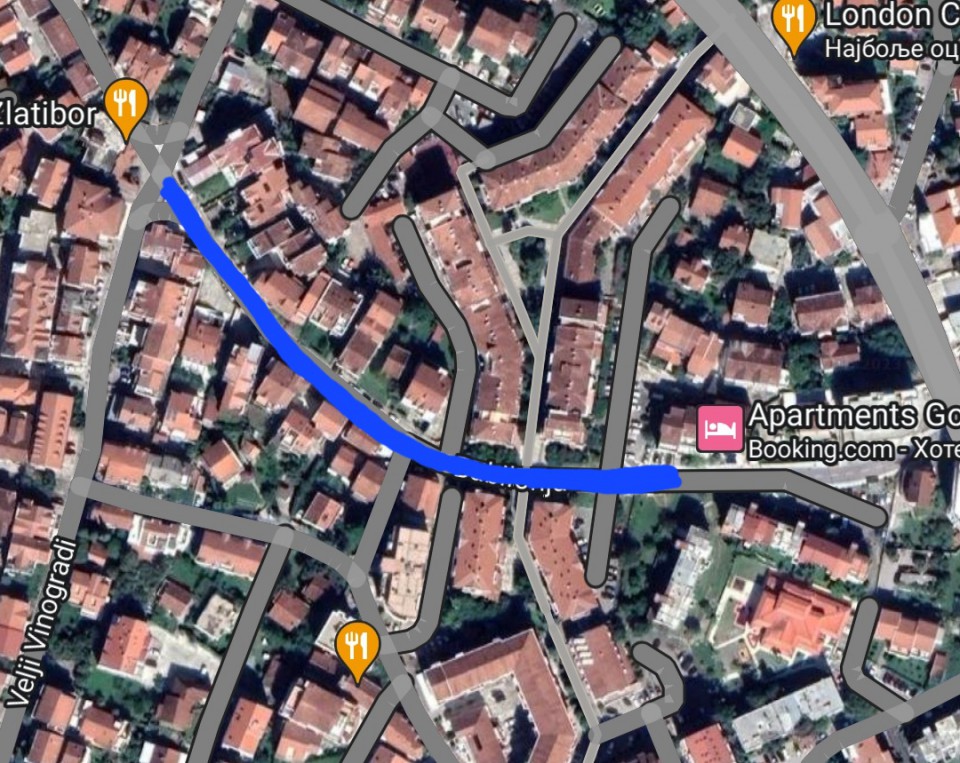Tap the Apartments hotel pin from Booking.com
This screenshot has width=960, height=763.
point(719,429)
